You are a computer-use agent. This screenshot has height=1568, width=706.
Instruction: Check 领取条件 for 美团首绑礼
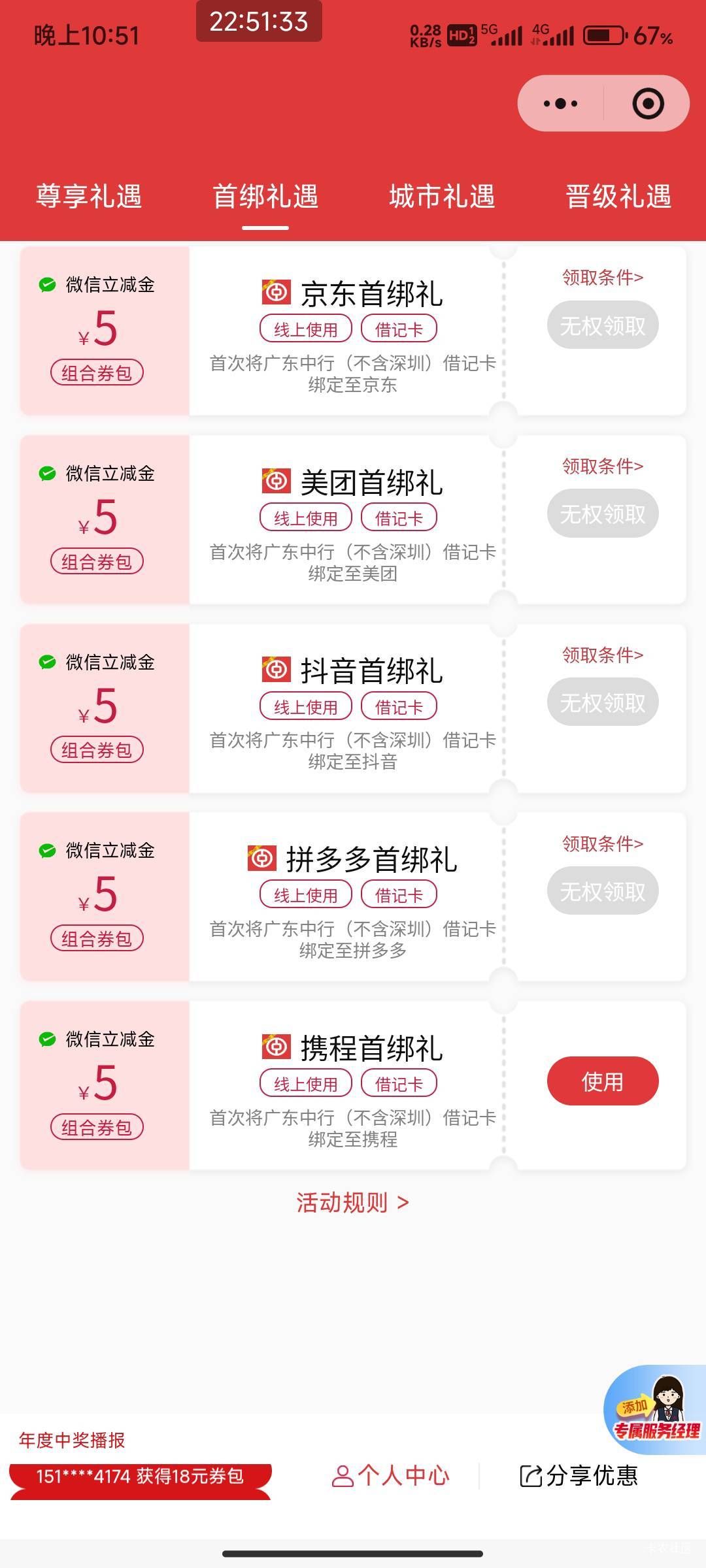(603, 466)
